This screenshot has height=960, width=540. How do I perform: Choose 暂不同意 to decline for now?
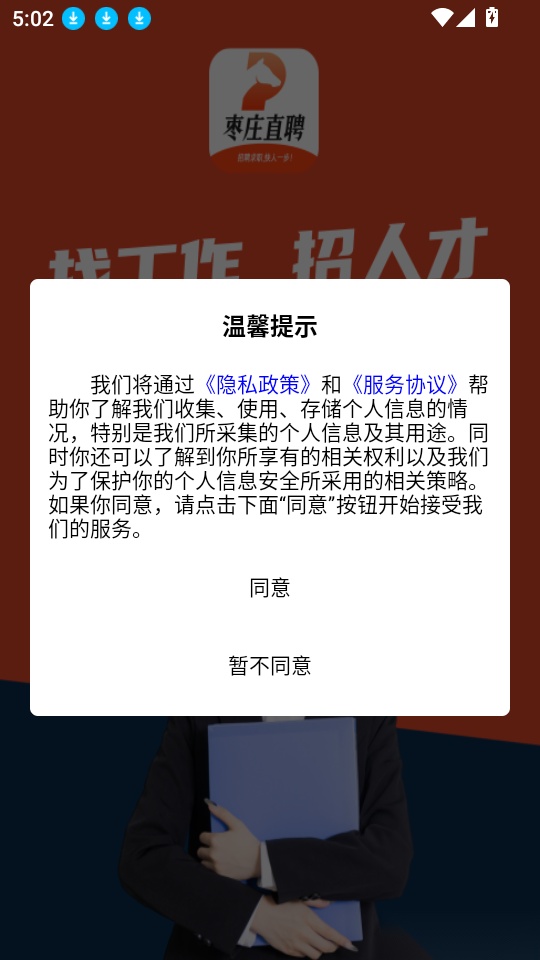(270, 665)
